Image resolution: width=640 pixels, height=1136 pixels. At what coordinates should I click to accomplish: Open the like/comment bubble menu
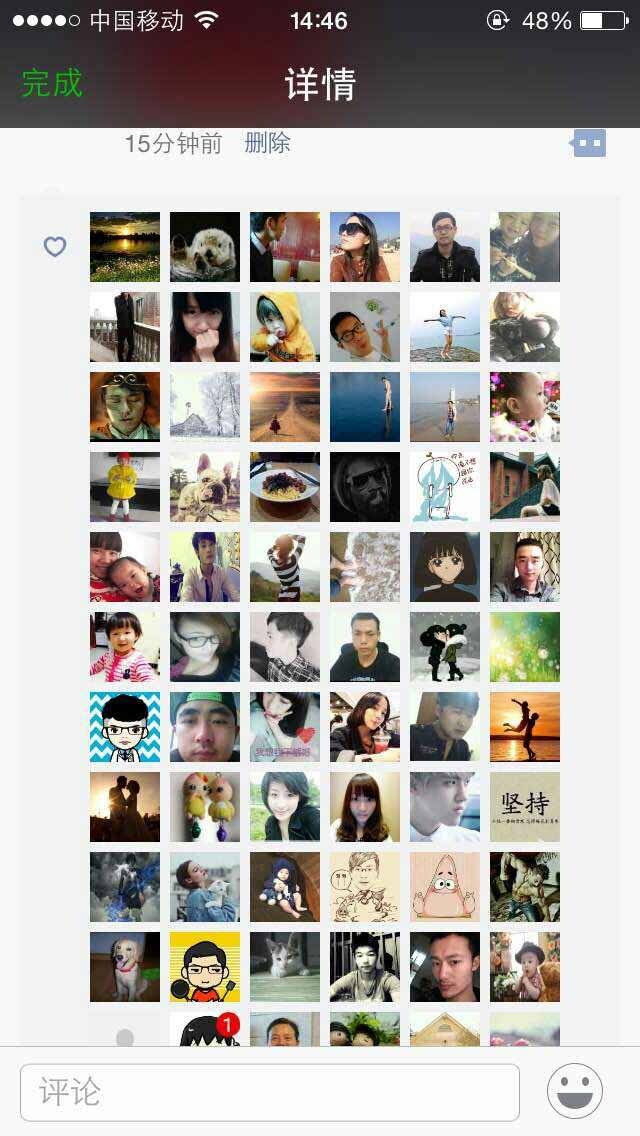click(x=588, y=144)
